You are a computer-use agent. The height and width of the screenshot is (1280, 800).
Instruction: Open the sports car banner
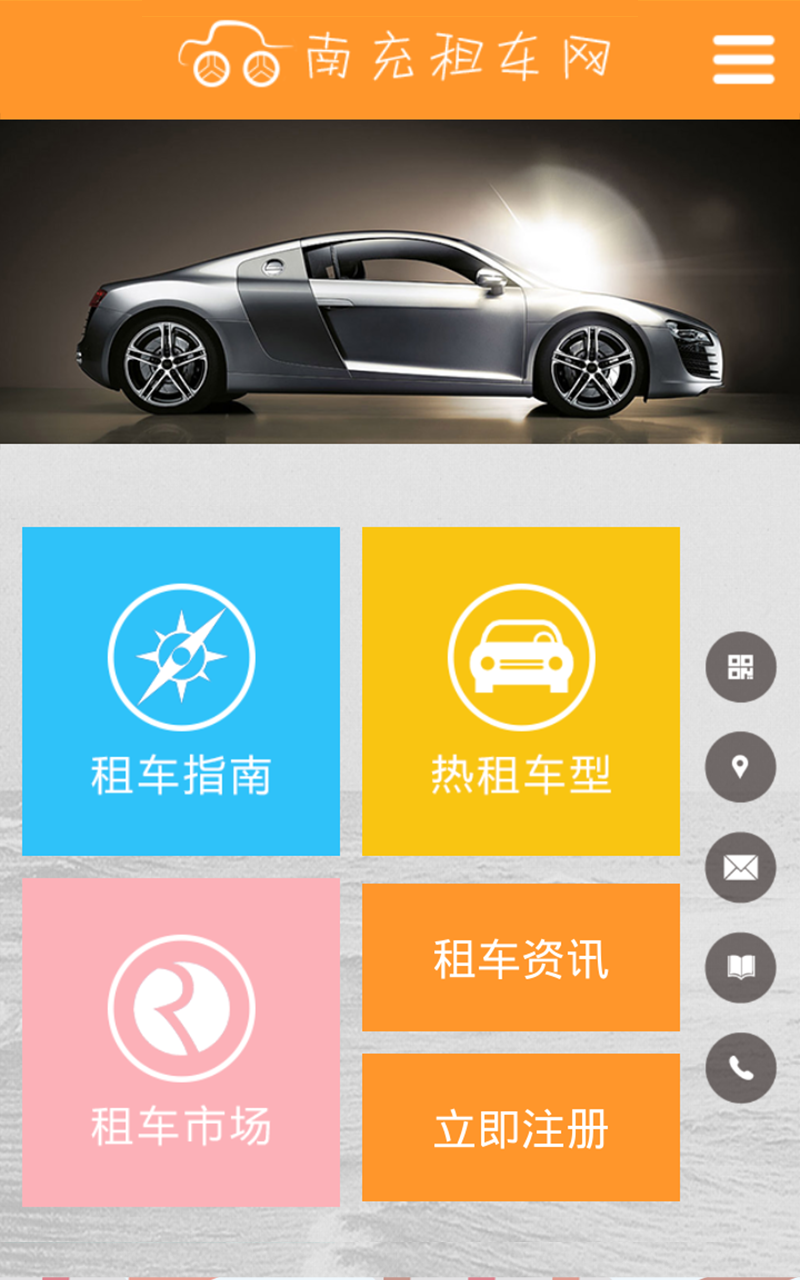(400, 282)
